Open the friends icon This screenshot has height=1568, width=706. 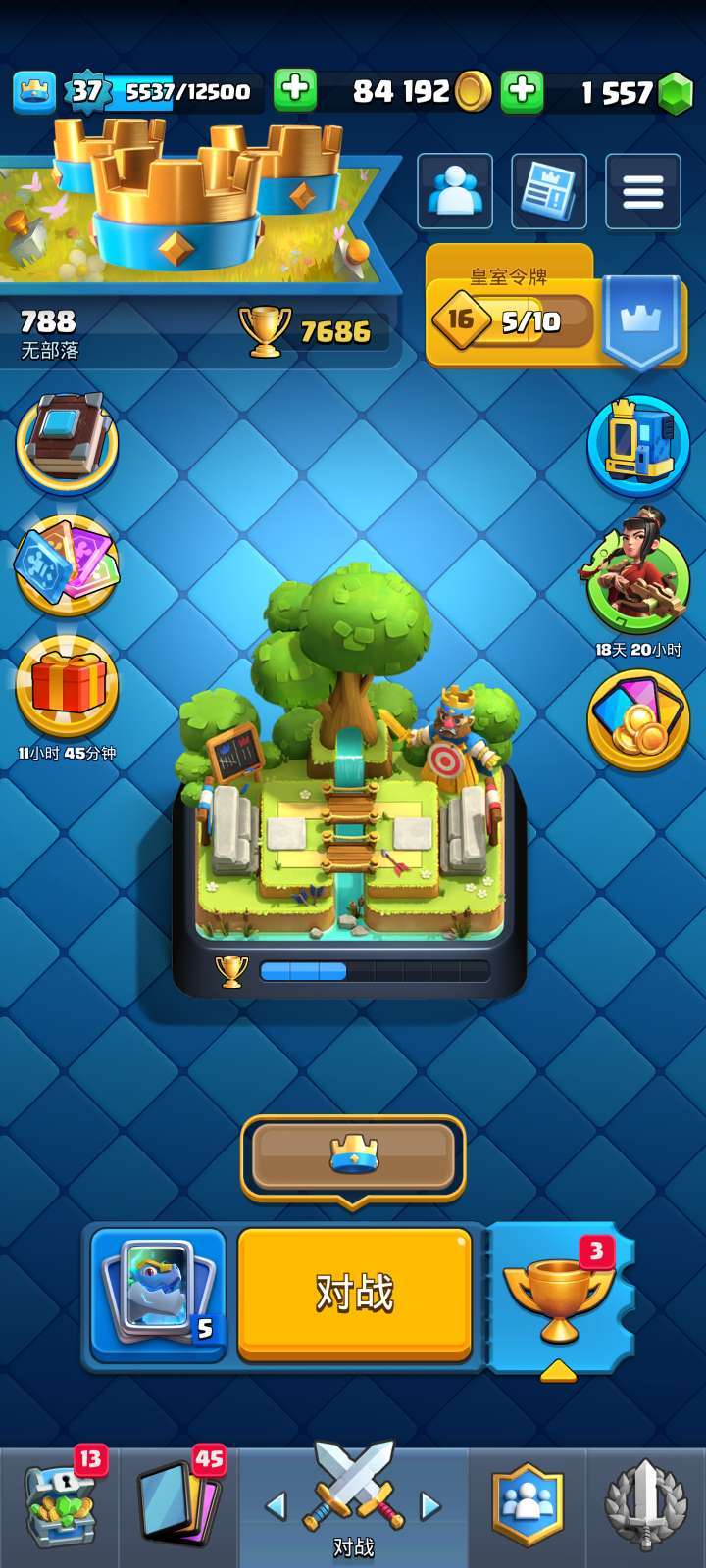455,191
